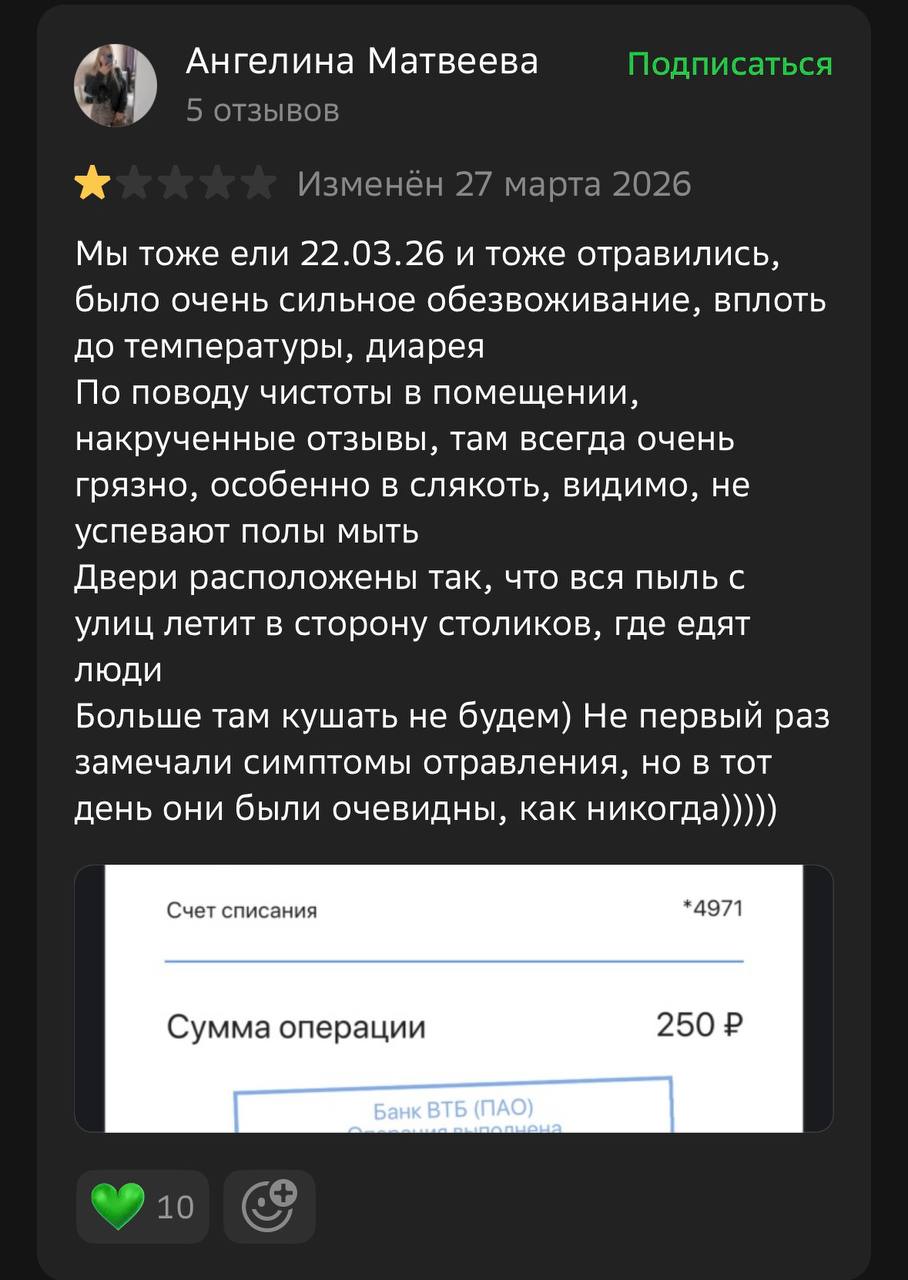Screen dimensions: 908x1280
Task: Like the review with green heart
Action: click(141, 1206)
